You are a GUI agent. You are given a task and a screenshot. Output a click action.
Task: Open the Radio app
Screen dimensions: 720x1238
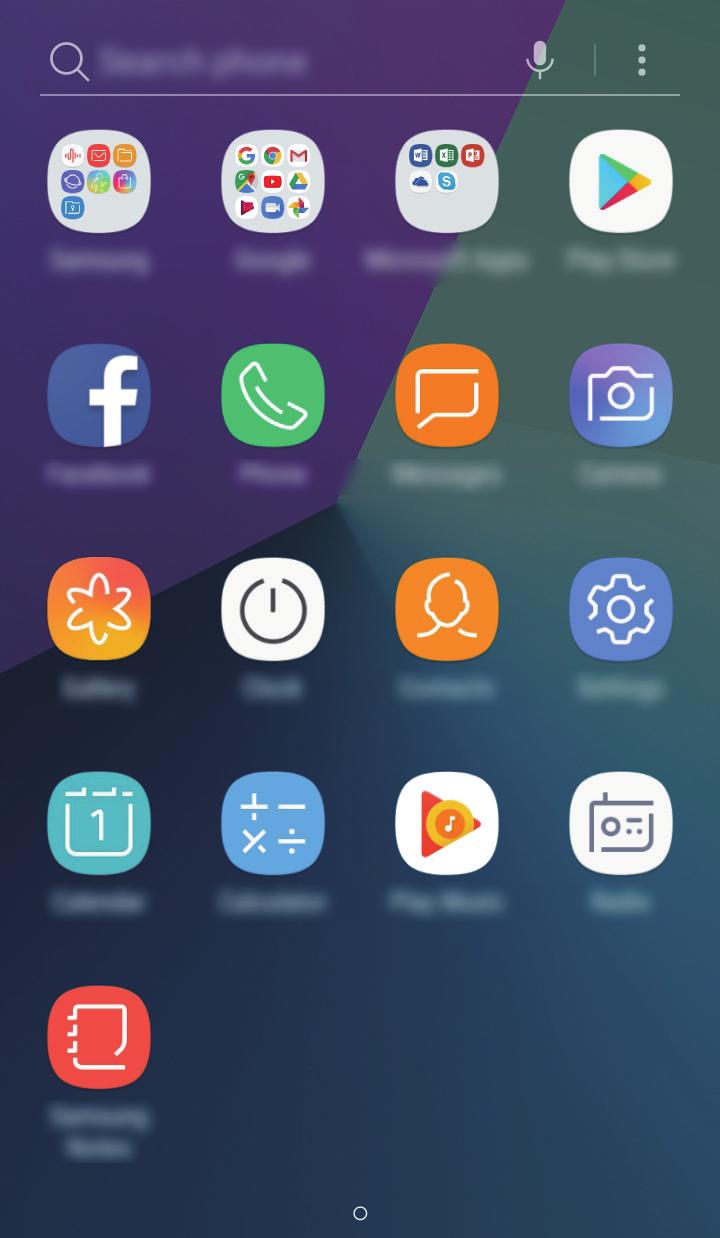point(621,823)
